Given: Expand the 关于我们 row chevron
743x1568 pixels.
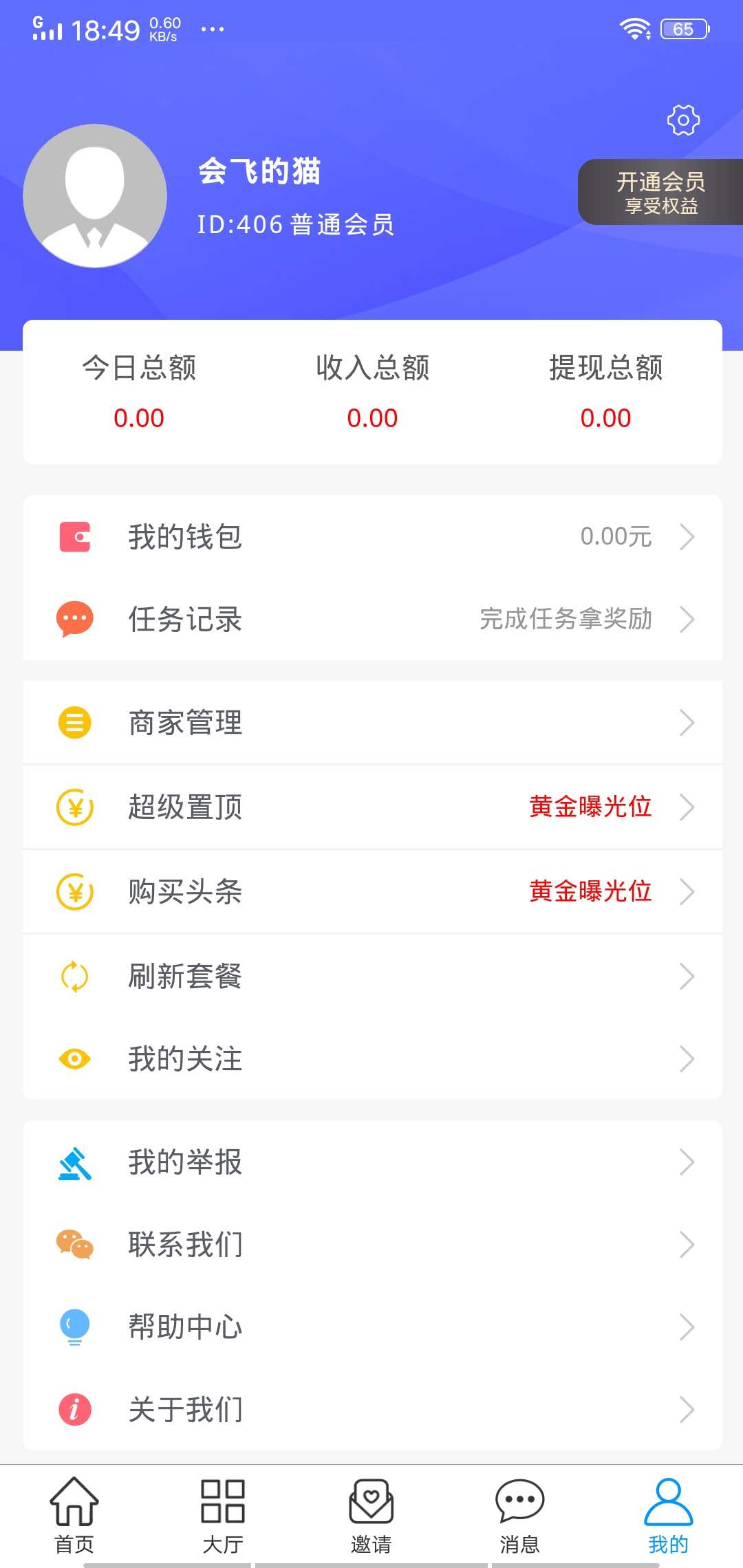Looking at the screenshot, I should coord(687,1410).
